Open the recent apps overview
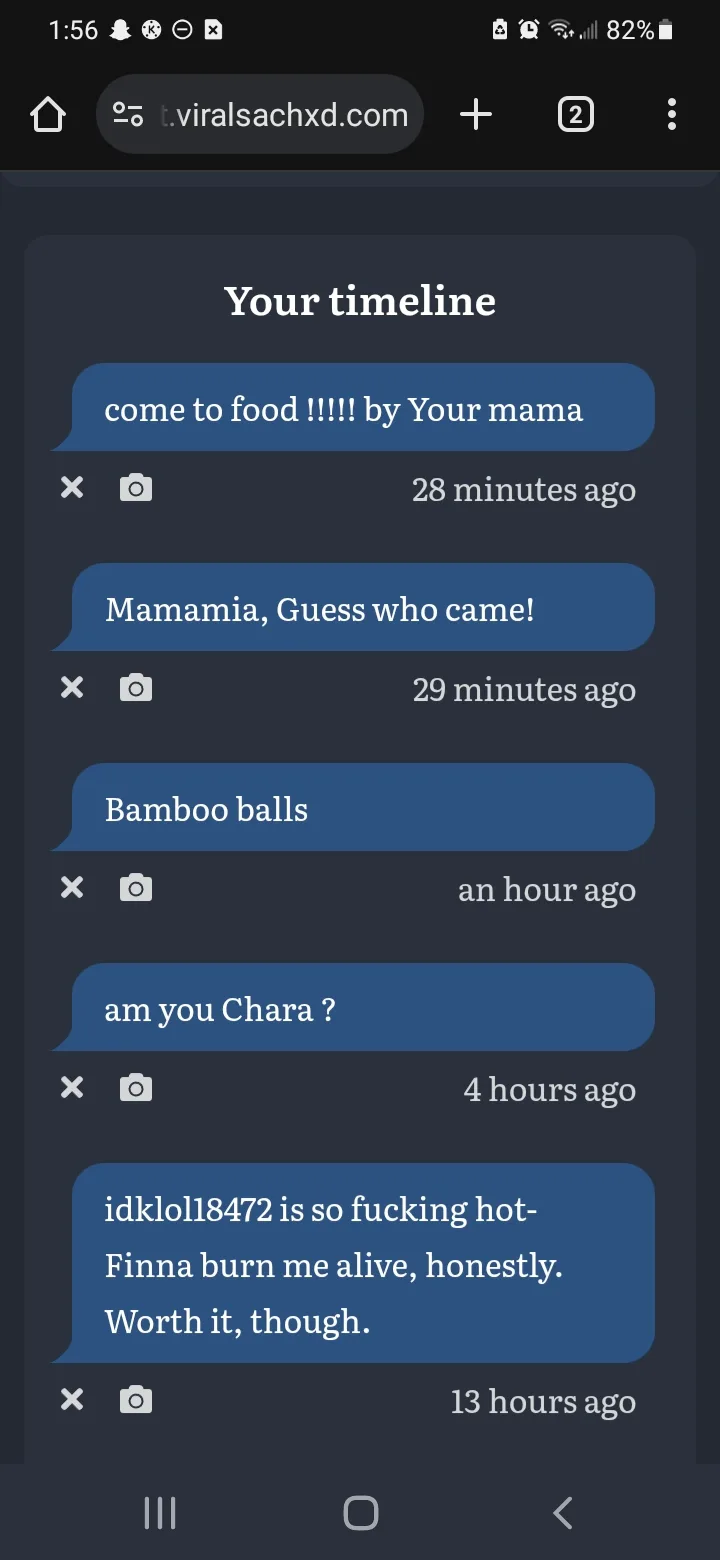720x1560 pixels. 160,1513
